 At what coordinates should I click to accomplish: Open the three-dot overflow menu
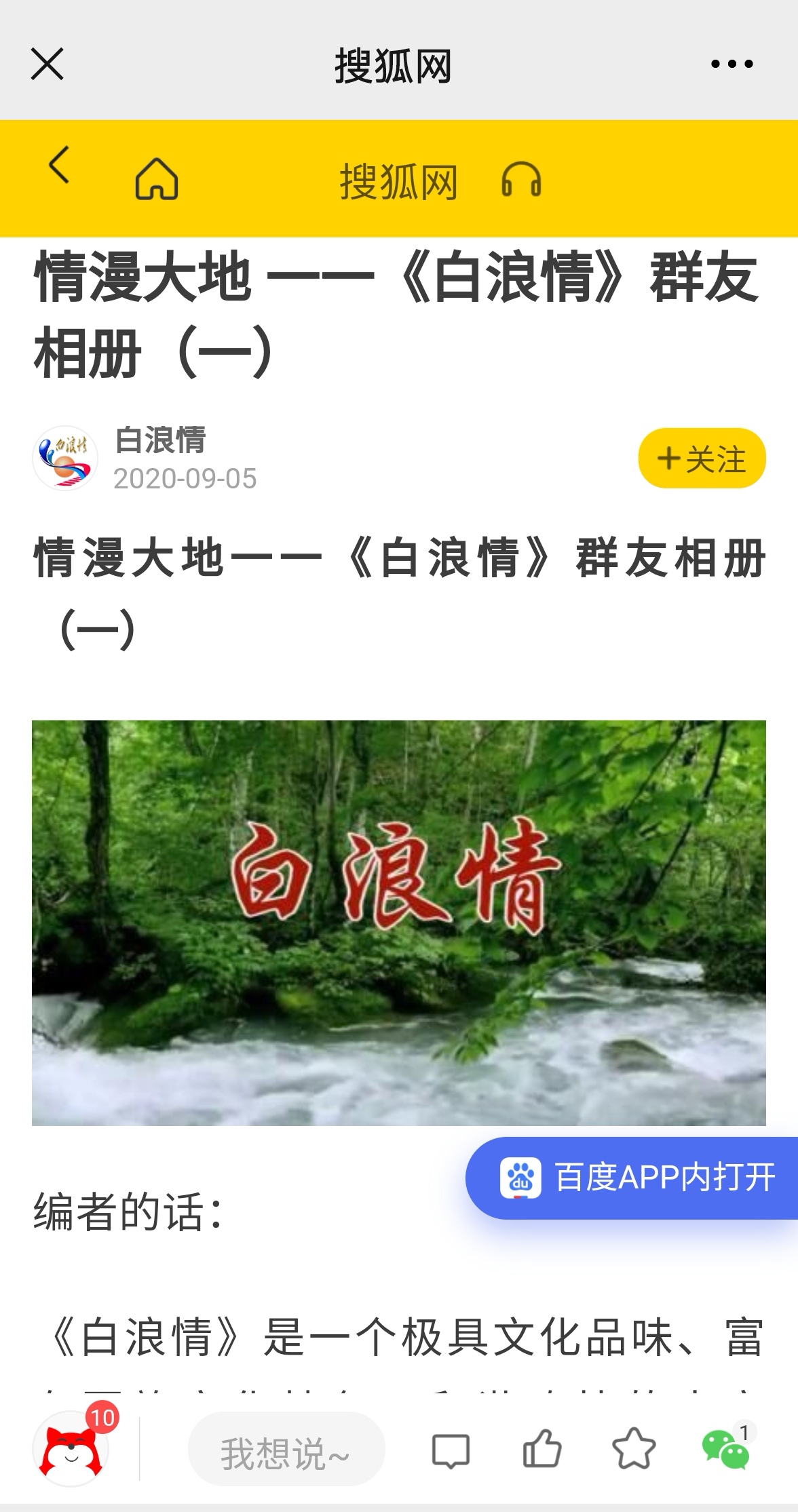coord(731,64)
